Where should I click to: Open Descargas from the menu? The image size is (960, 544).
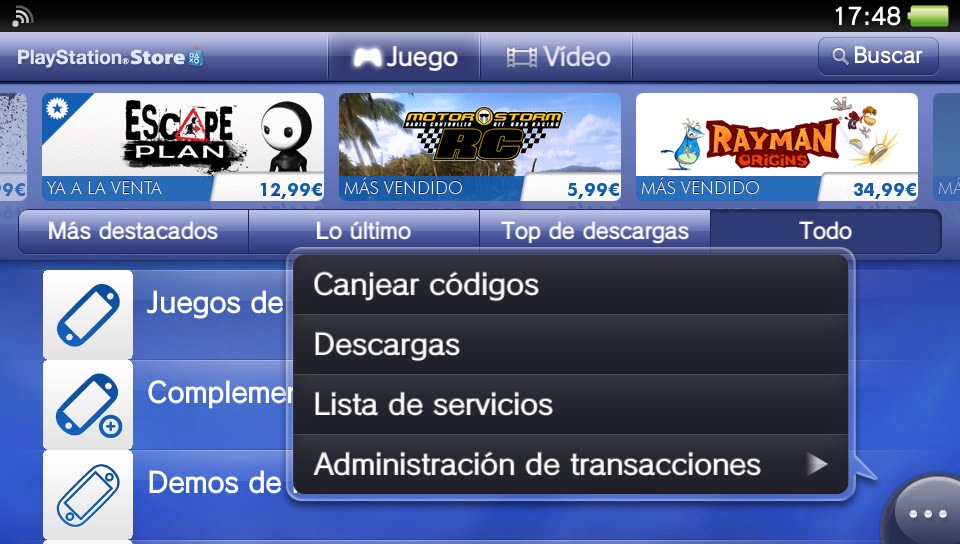pos(570,345)
